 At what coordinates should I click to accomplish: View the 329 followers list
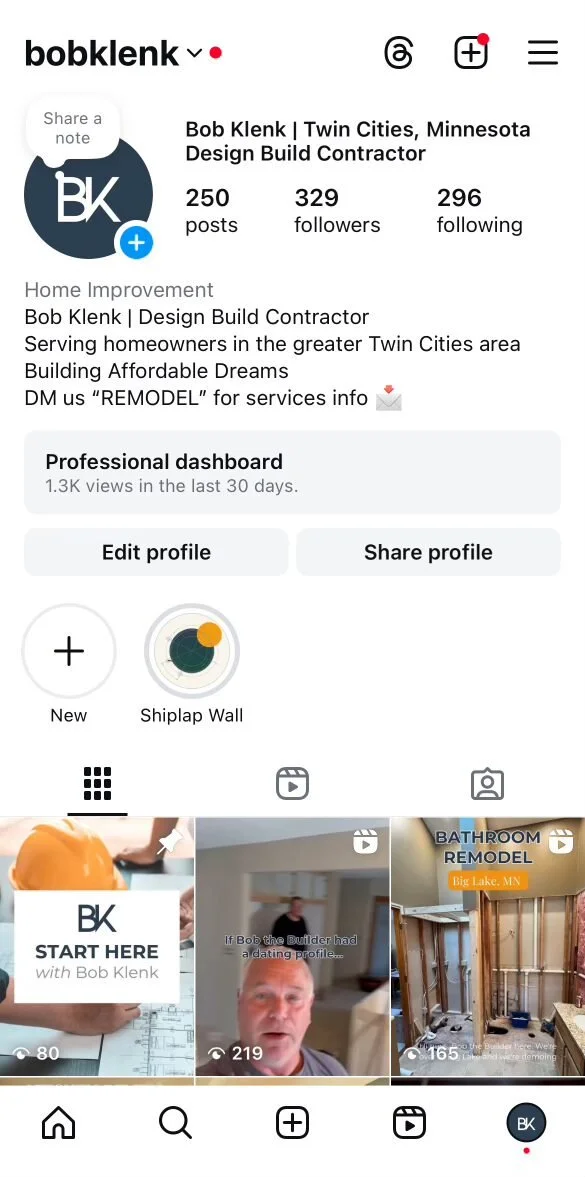point(336,211)
